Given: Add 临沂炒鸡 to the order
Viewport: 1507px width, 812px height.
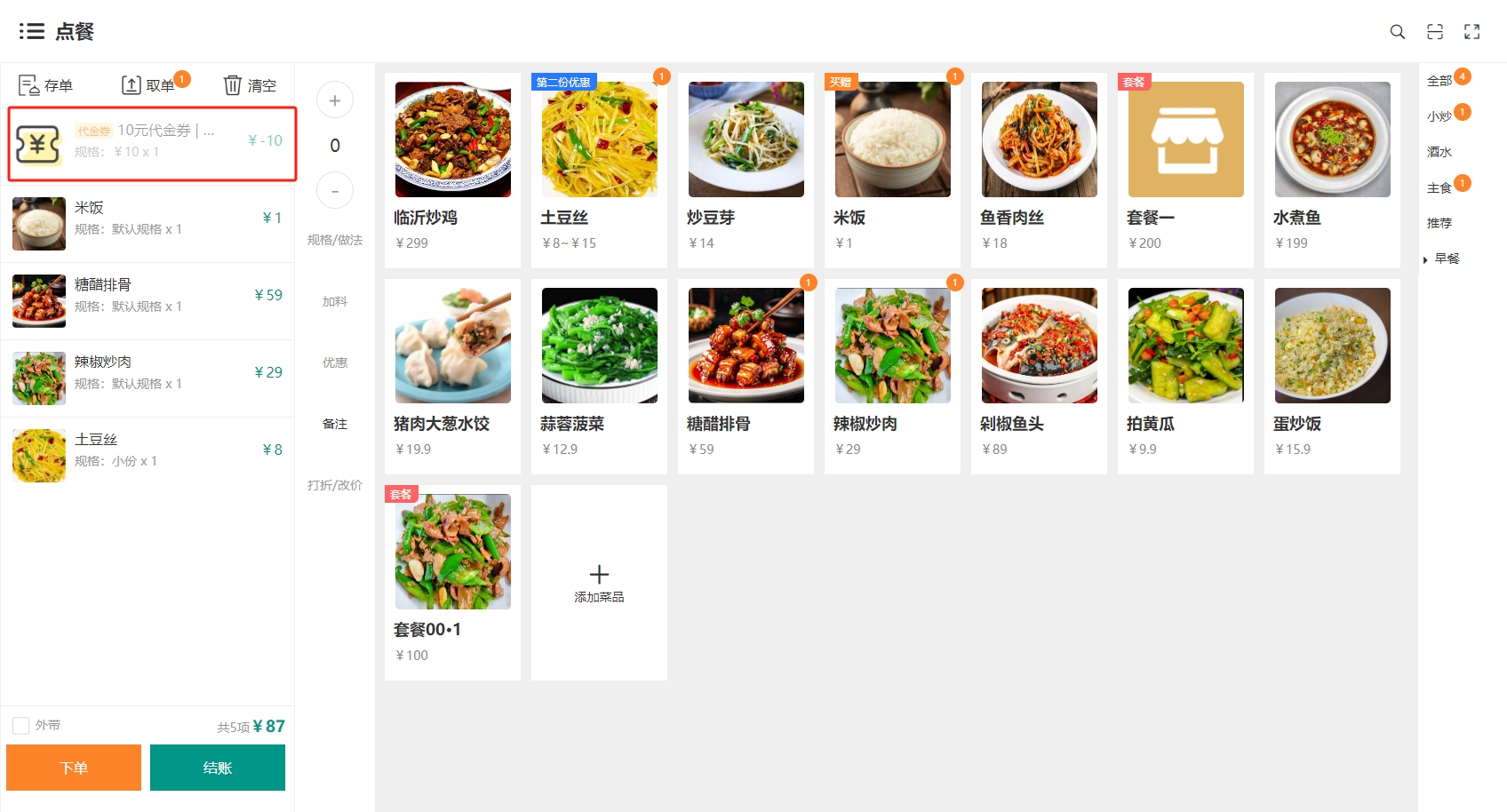Looking at the screenshot, I should click(x=452, y=169).
